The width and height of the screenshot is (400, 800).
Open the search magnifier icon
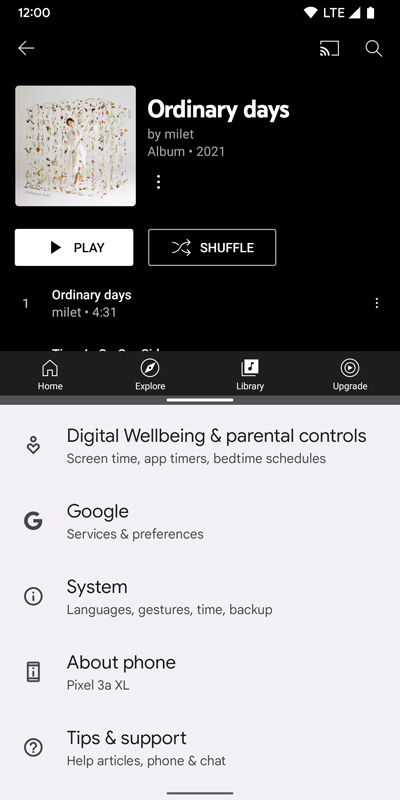pyautogui.click(x=373, y=48)
